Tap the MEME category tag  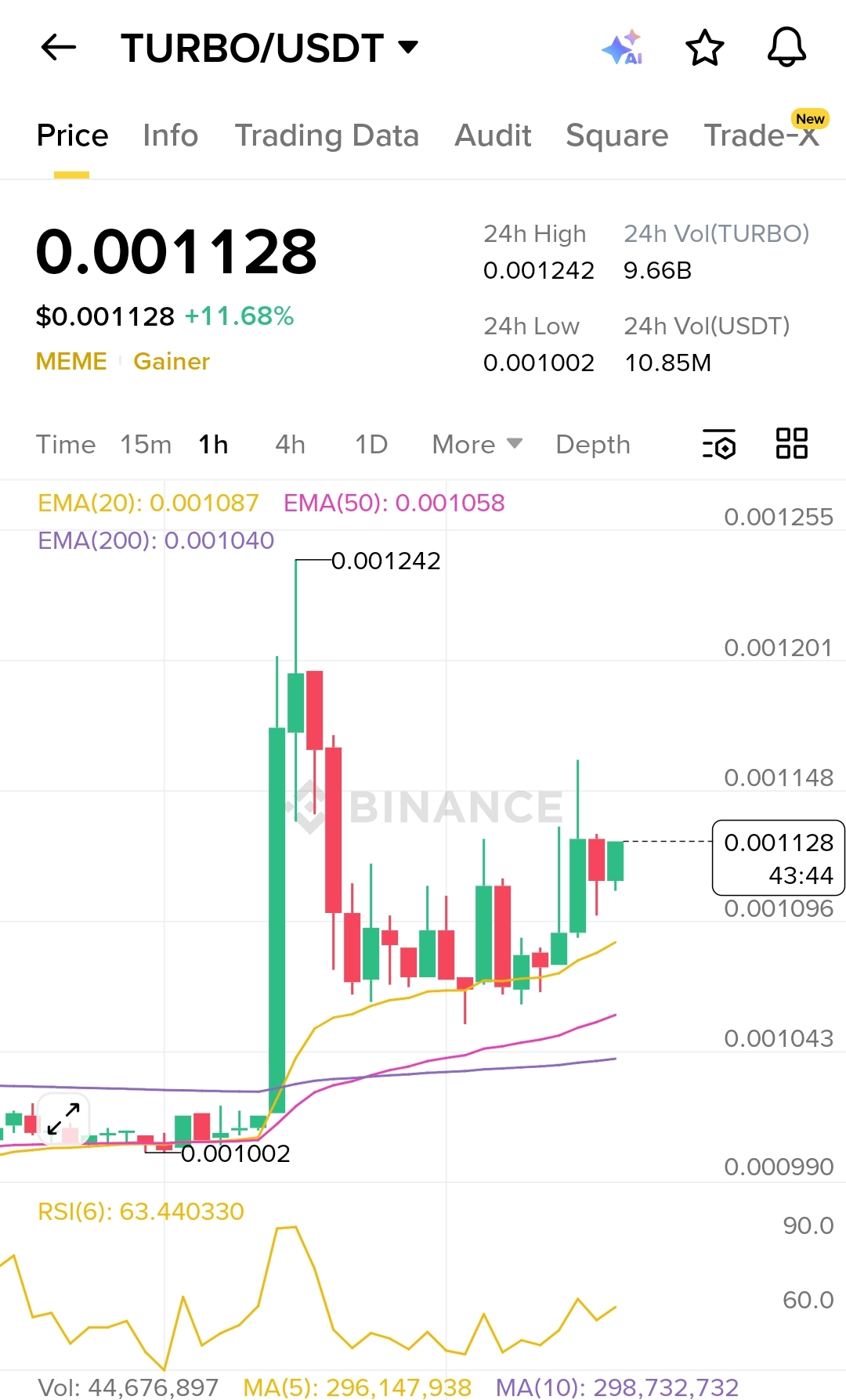[71, 362]
